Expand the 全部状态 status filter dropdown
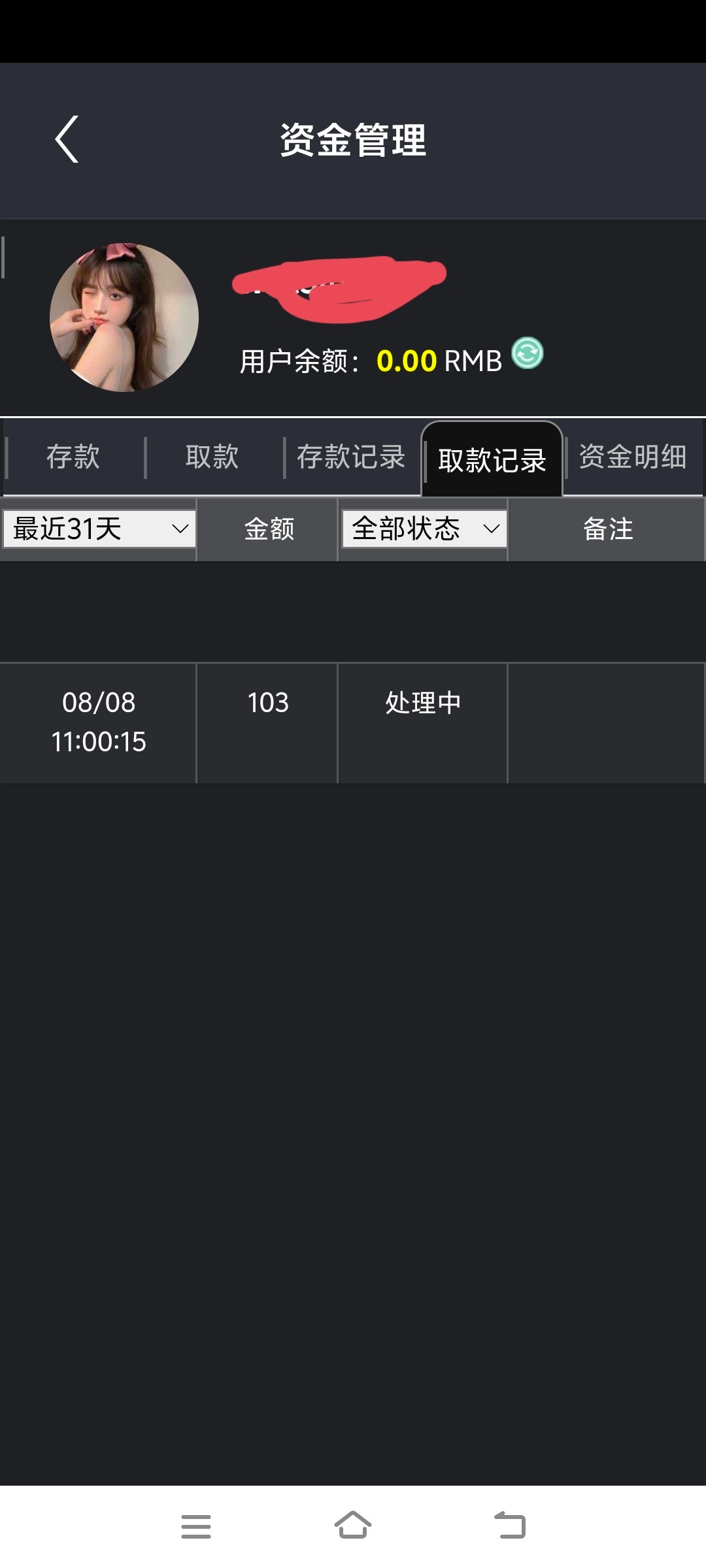Image resolution: width=706 pixels, height=1568 pixels. click(424, 529)
